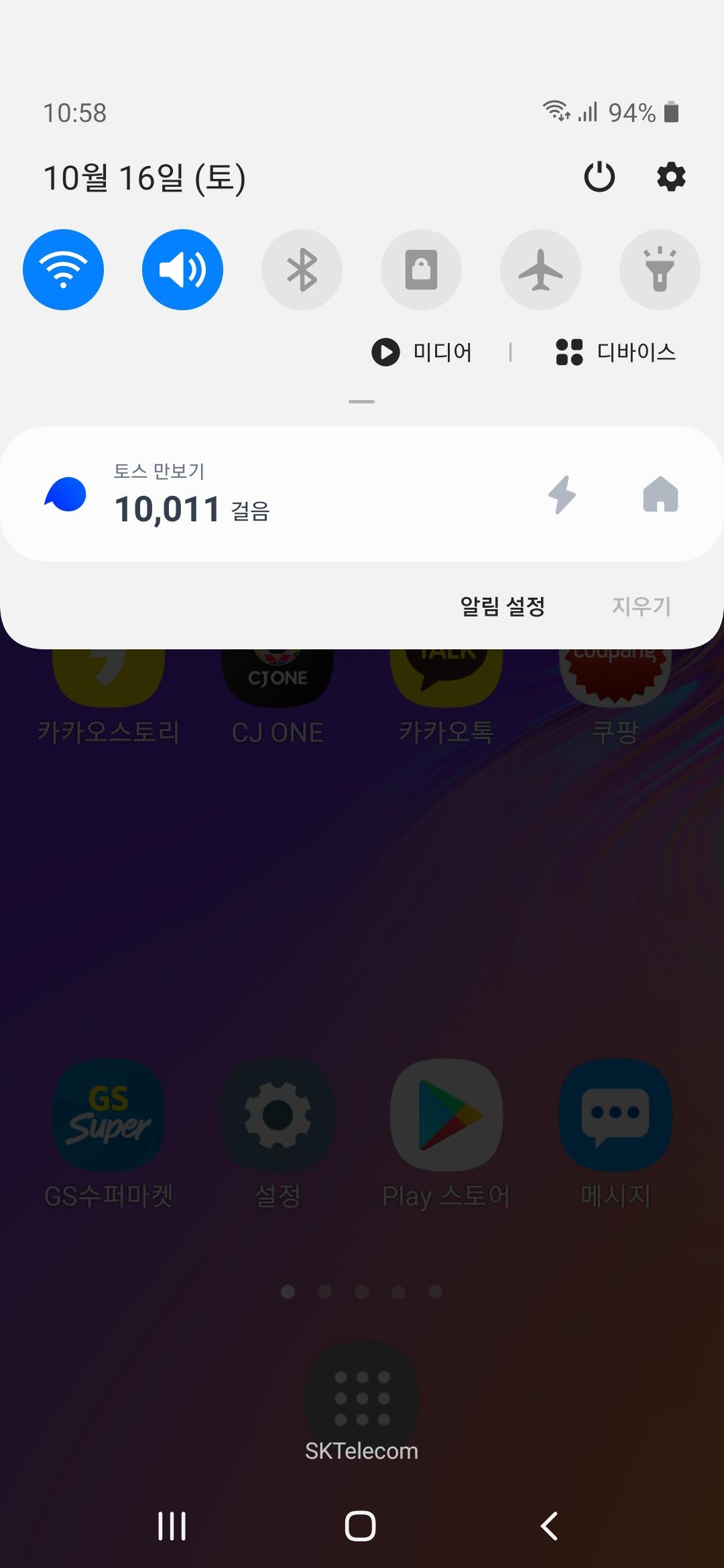Open the 디바이스 devices panel

point(616,352)
